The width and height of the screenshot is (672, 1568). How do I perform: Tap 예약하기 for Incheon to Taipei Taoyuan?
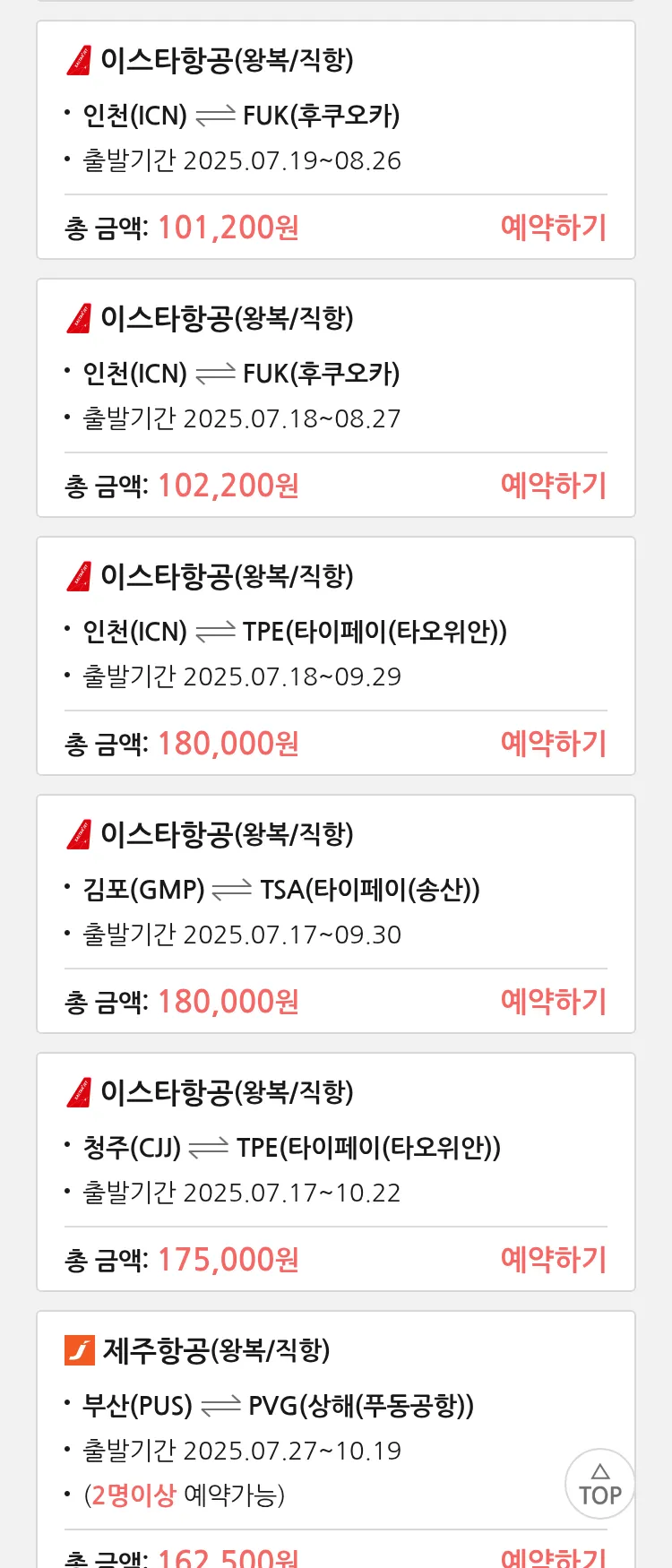coord(553,744)
